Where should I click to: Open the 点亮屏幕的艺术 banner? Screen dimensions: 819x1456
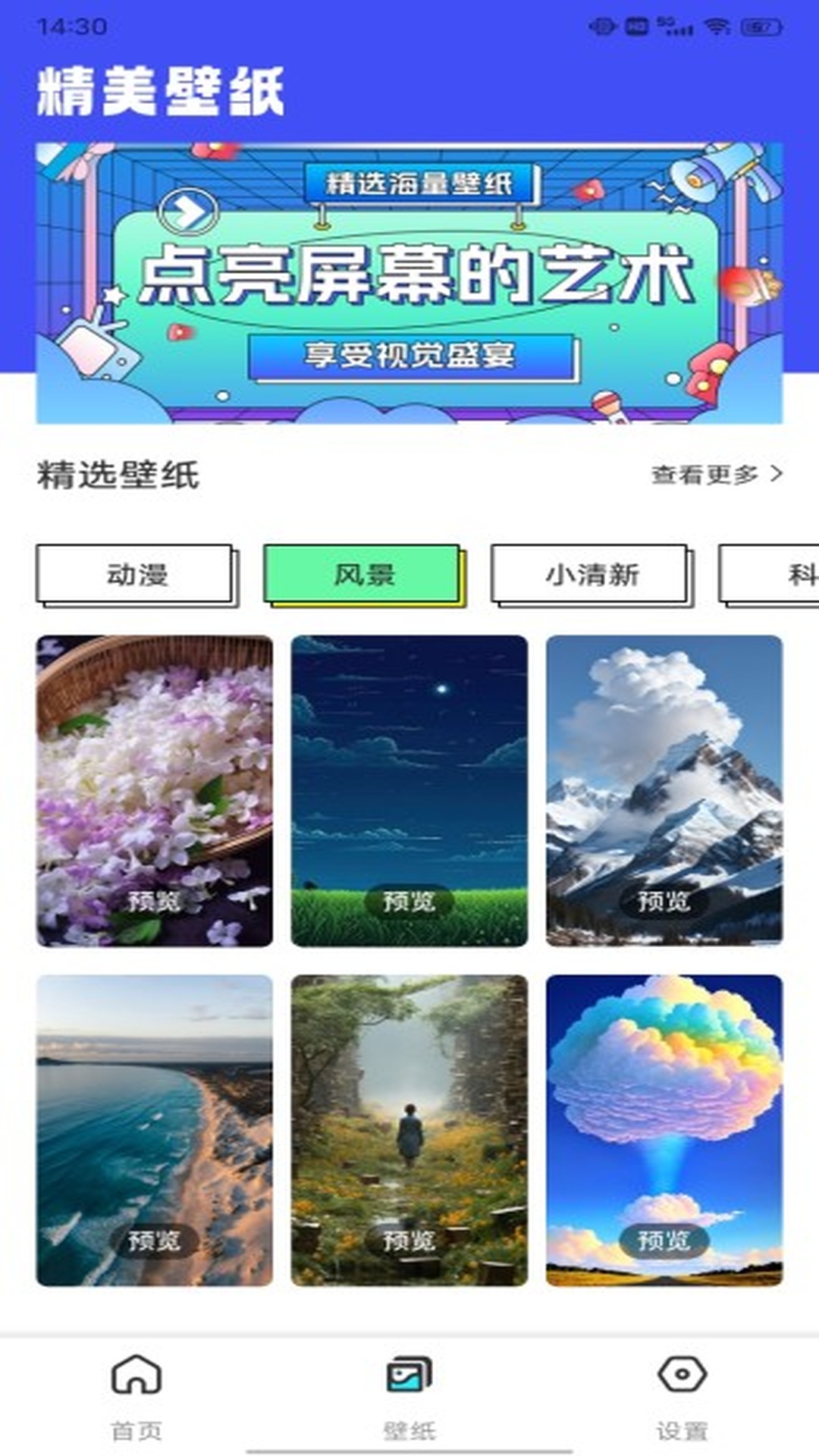coord(409,282)
